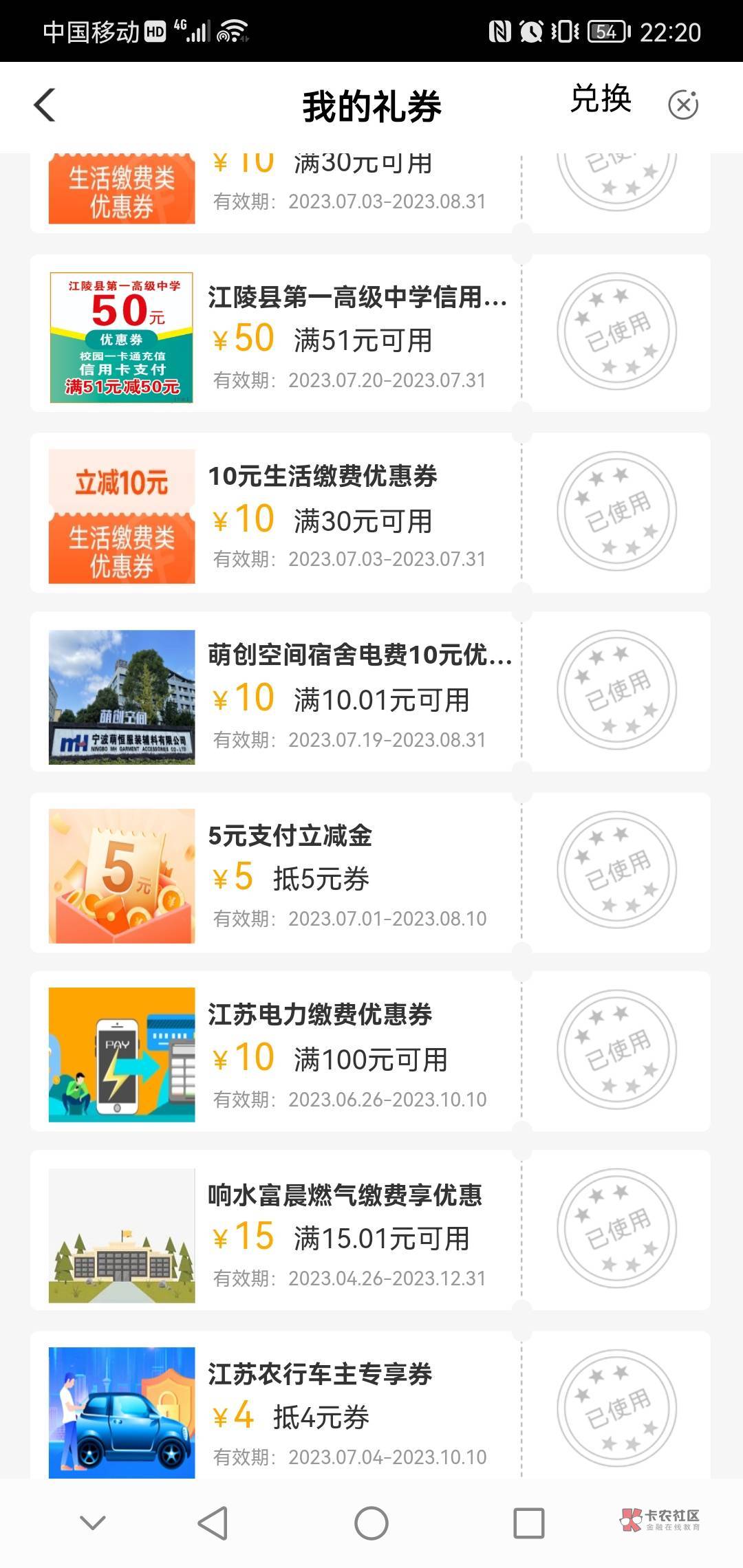
Task: Open the 5元支付立减金 coupon
Action: (290, 836)
